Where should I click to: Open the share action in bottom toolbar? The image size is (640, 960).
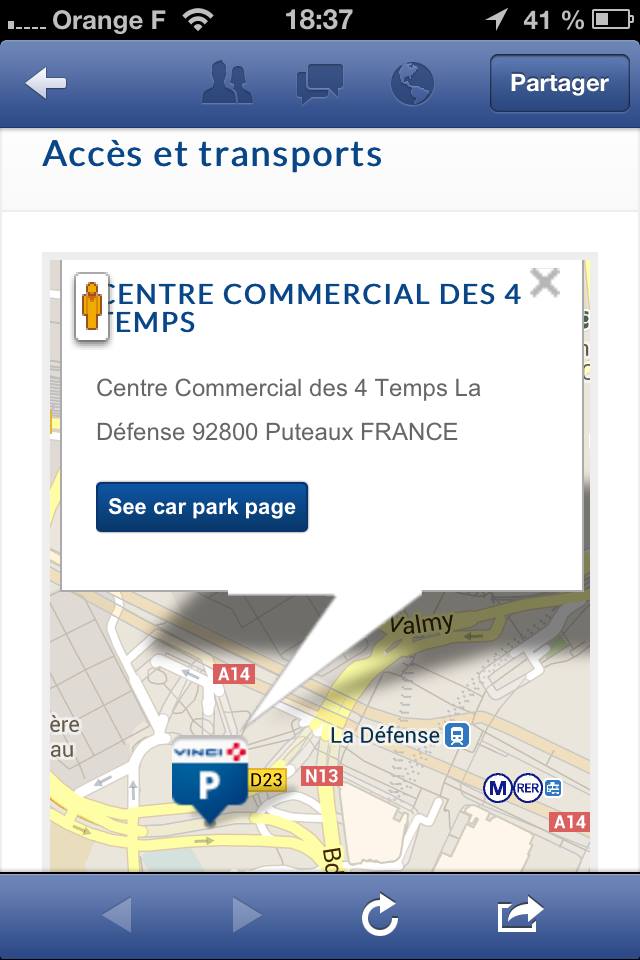tap(520, 915)
